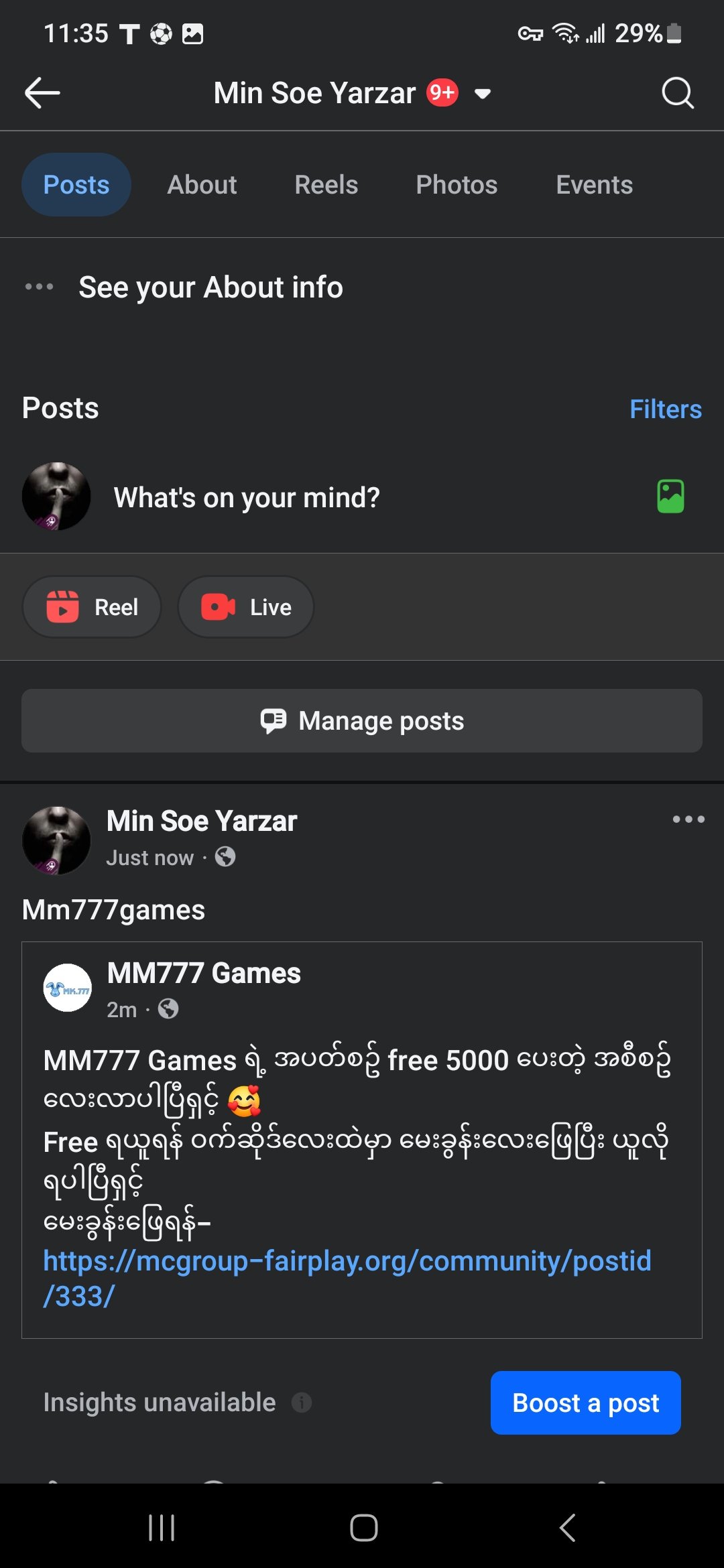Tap the What's on your mind field
Screen dimensions: 724x1568
pyautogui.click(x=247, y=498)
